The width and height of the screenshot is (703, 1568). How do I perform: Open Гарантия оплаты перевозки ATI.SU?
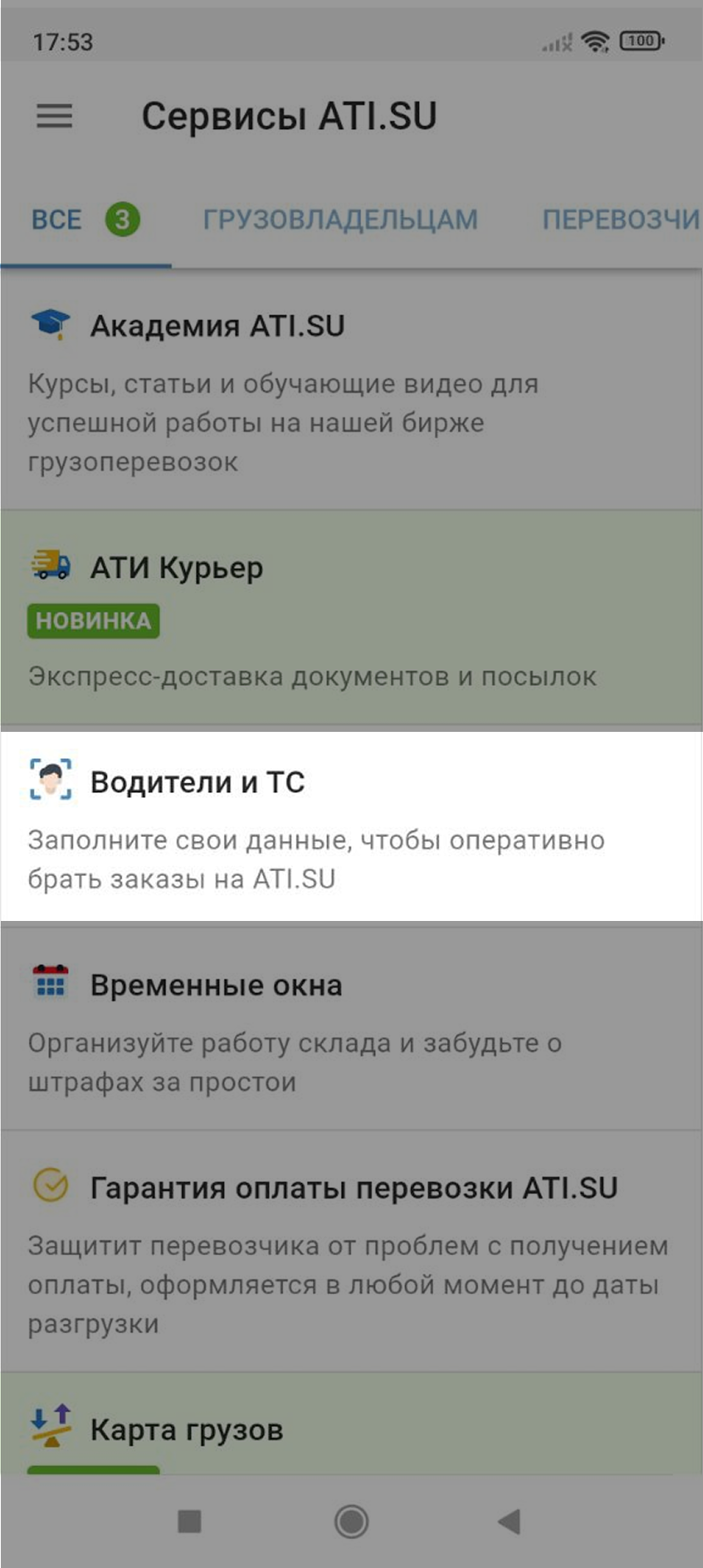(351, 1251)
